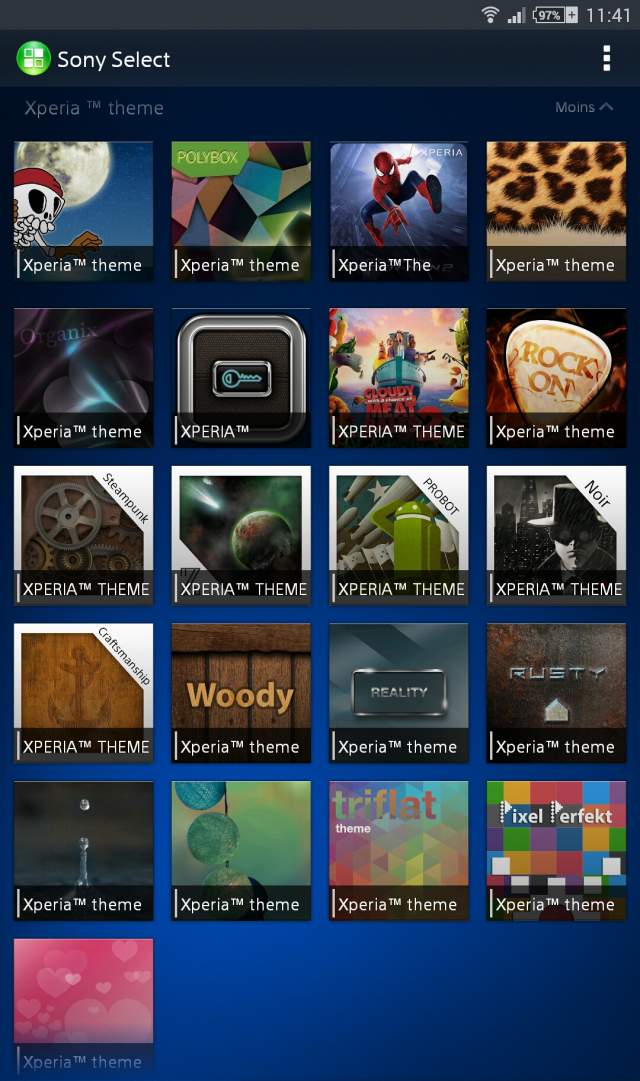
Task: Open the skeleton pirate moon theme
Action: click(x=84, y=211)
